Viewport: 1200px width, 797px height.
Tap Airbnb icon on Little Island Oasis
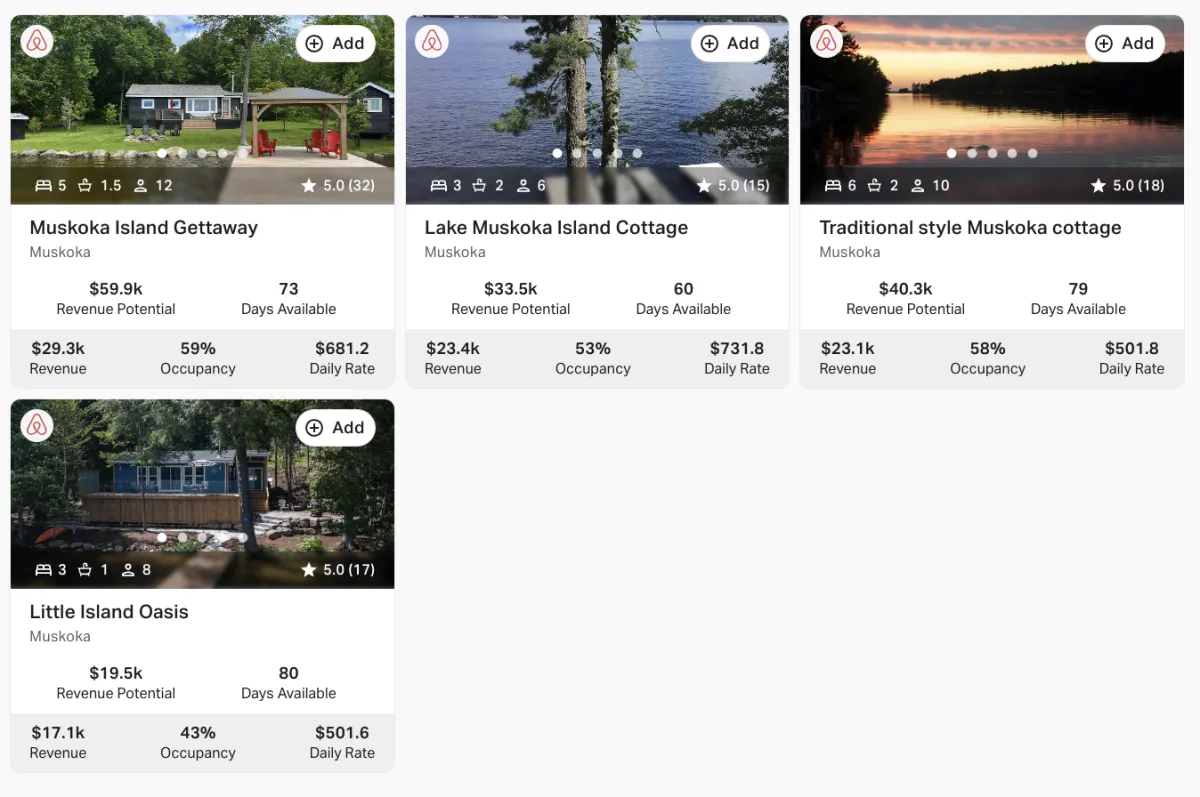(37, 425)
